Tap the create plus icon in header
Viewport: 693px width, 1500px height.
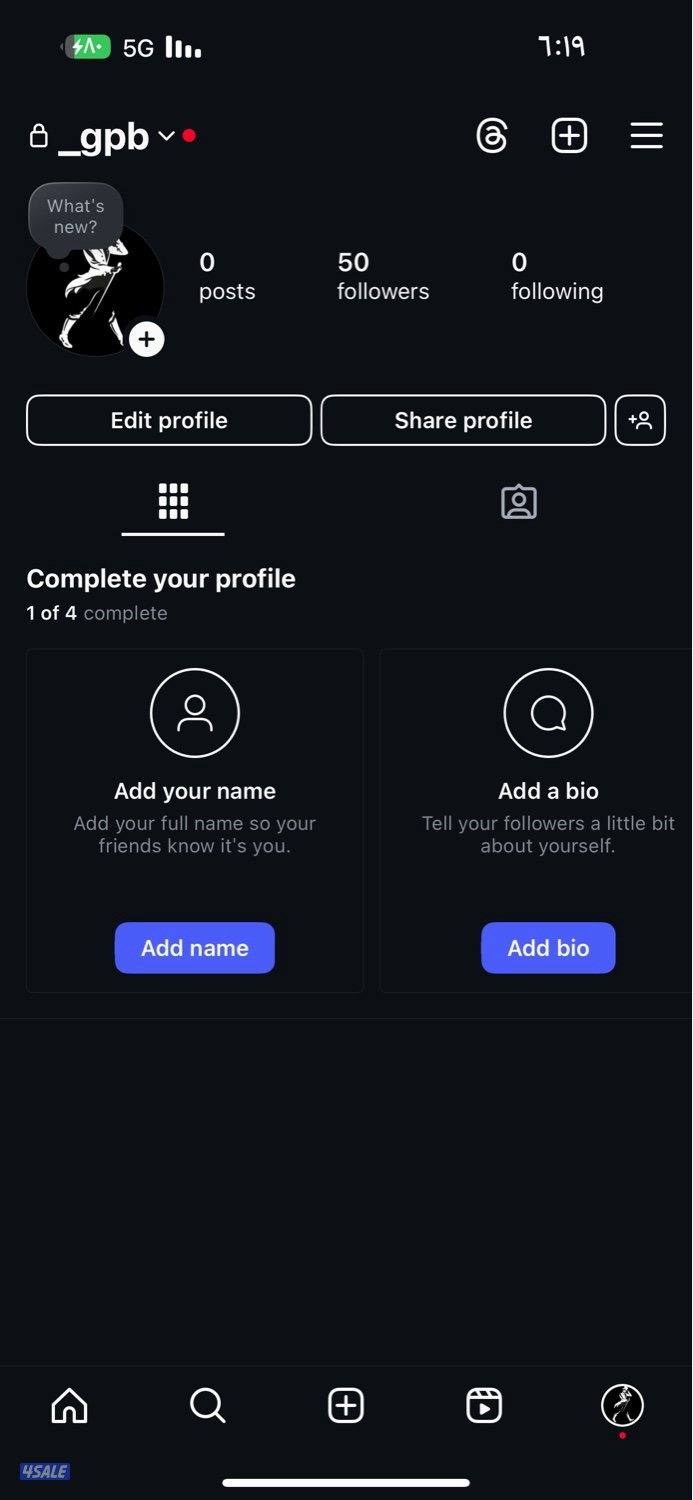569,136
